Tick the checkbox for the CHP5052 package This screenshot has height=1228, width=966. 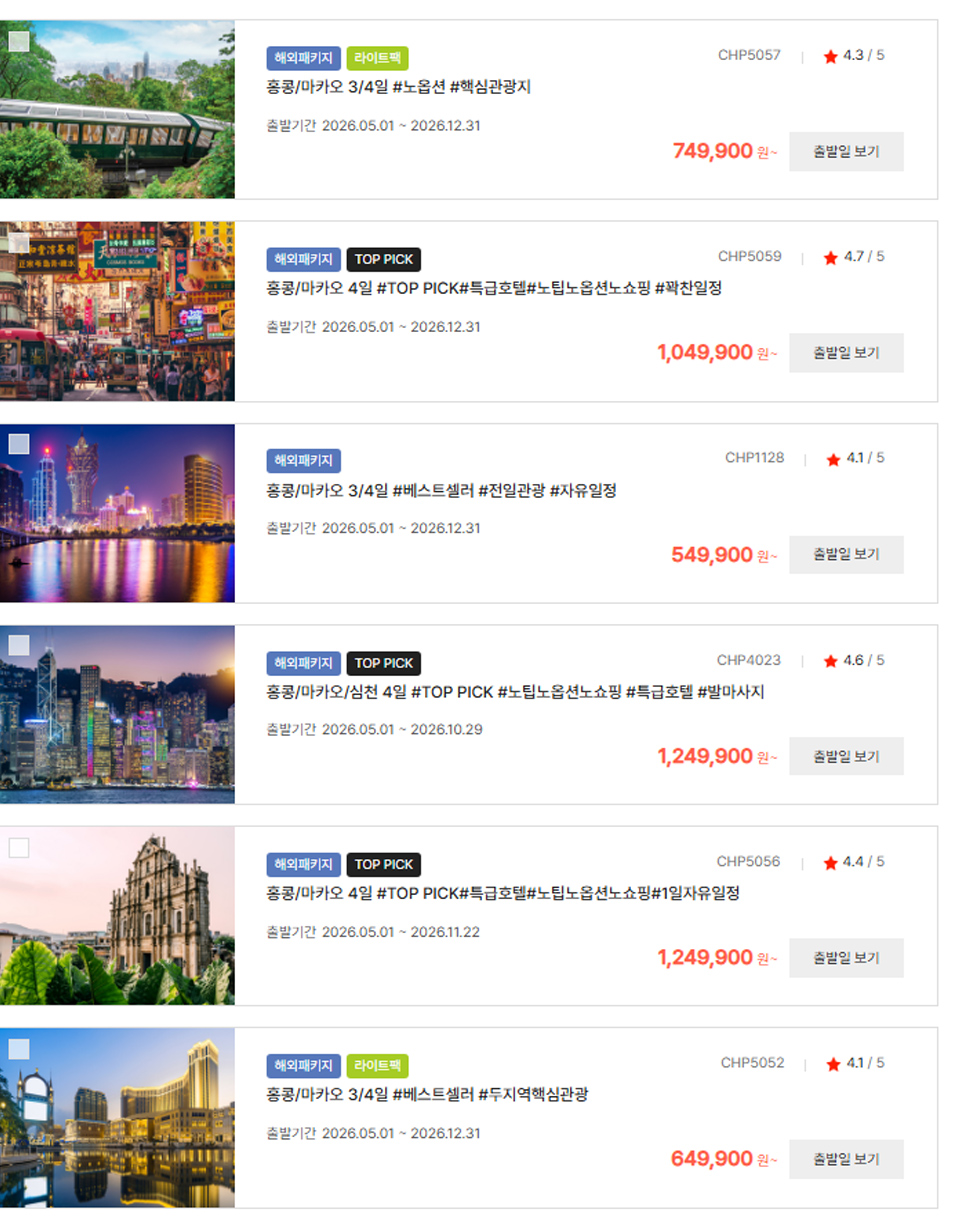point(19,1049)
